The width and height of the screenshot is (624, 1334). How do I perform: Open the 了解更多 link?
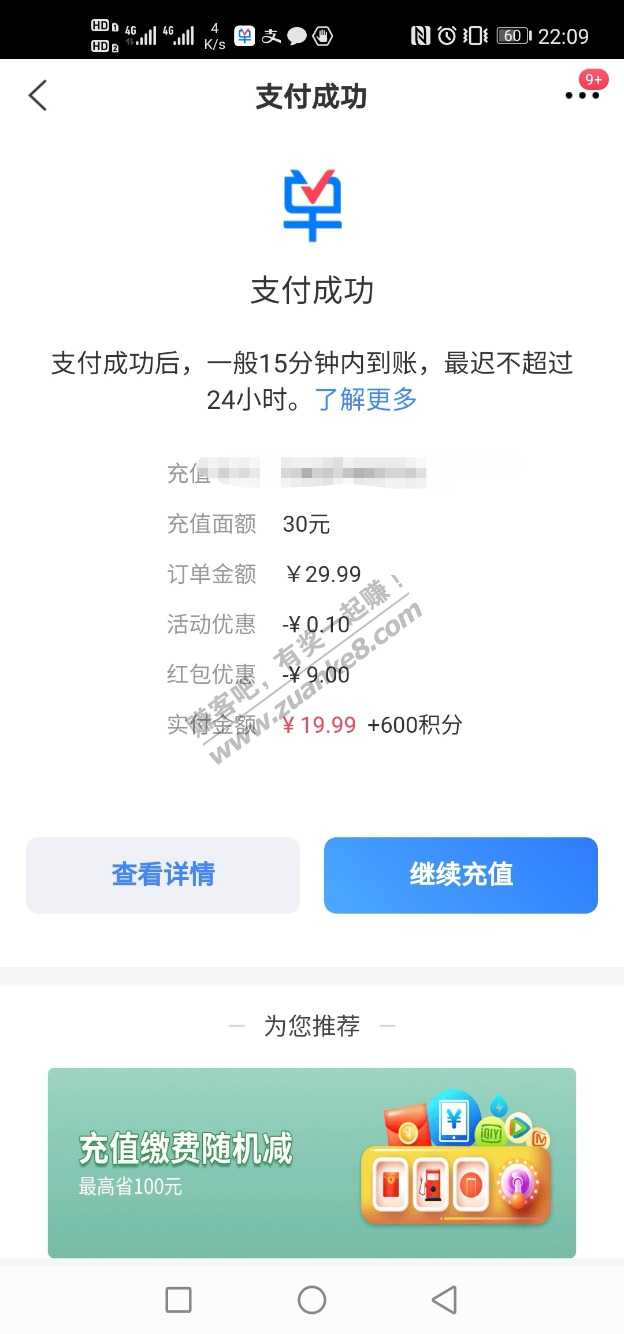366,399
